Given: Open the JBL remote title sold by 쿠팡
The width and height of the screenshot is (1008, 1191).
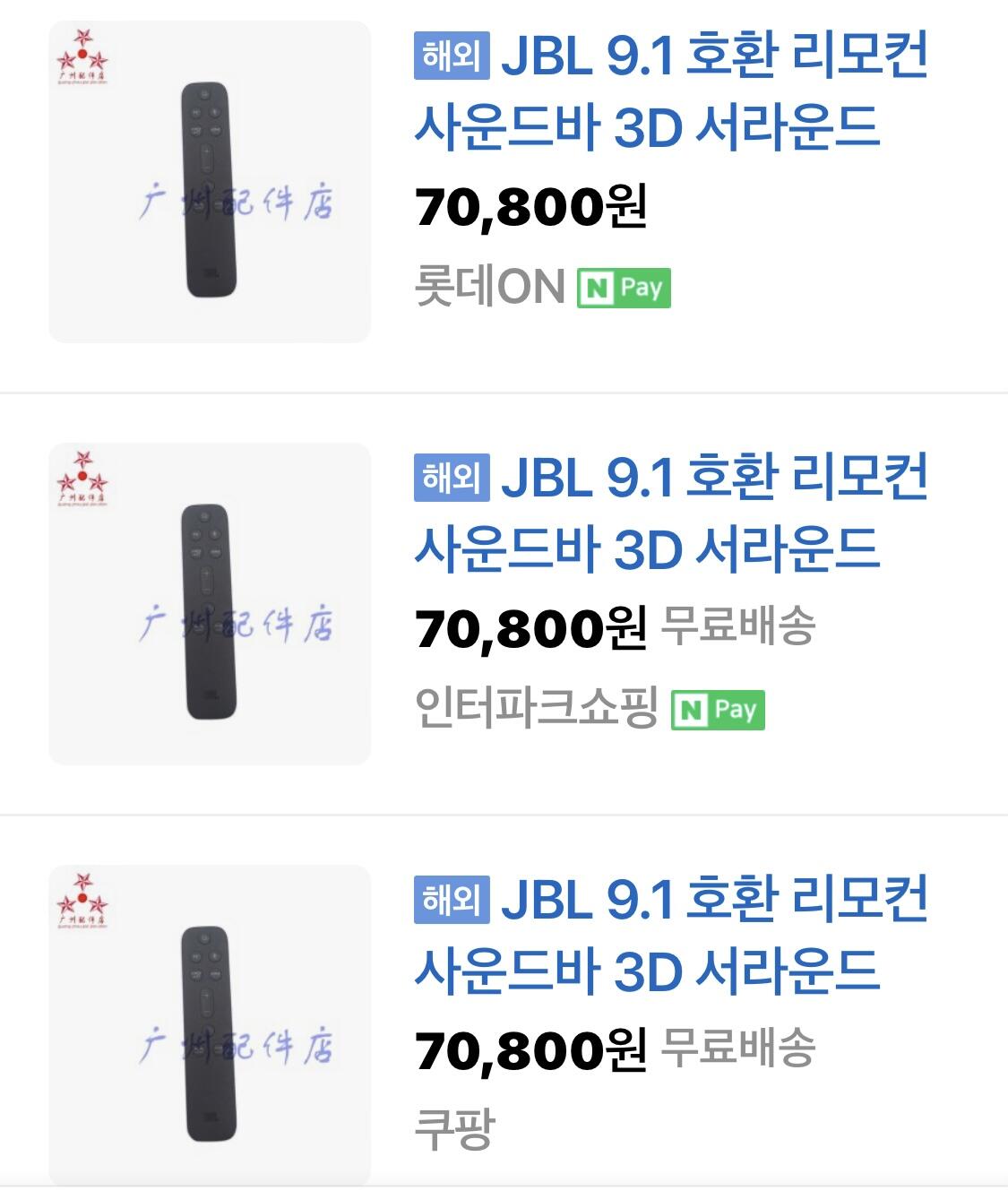Looking at the screenshot, I should coord(670,935).
